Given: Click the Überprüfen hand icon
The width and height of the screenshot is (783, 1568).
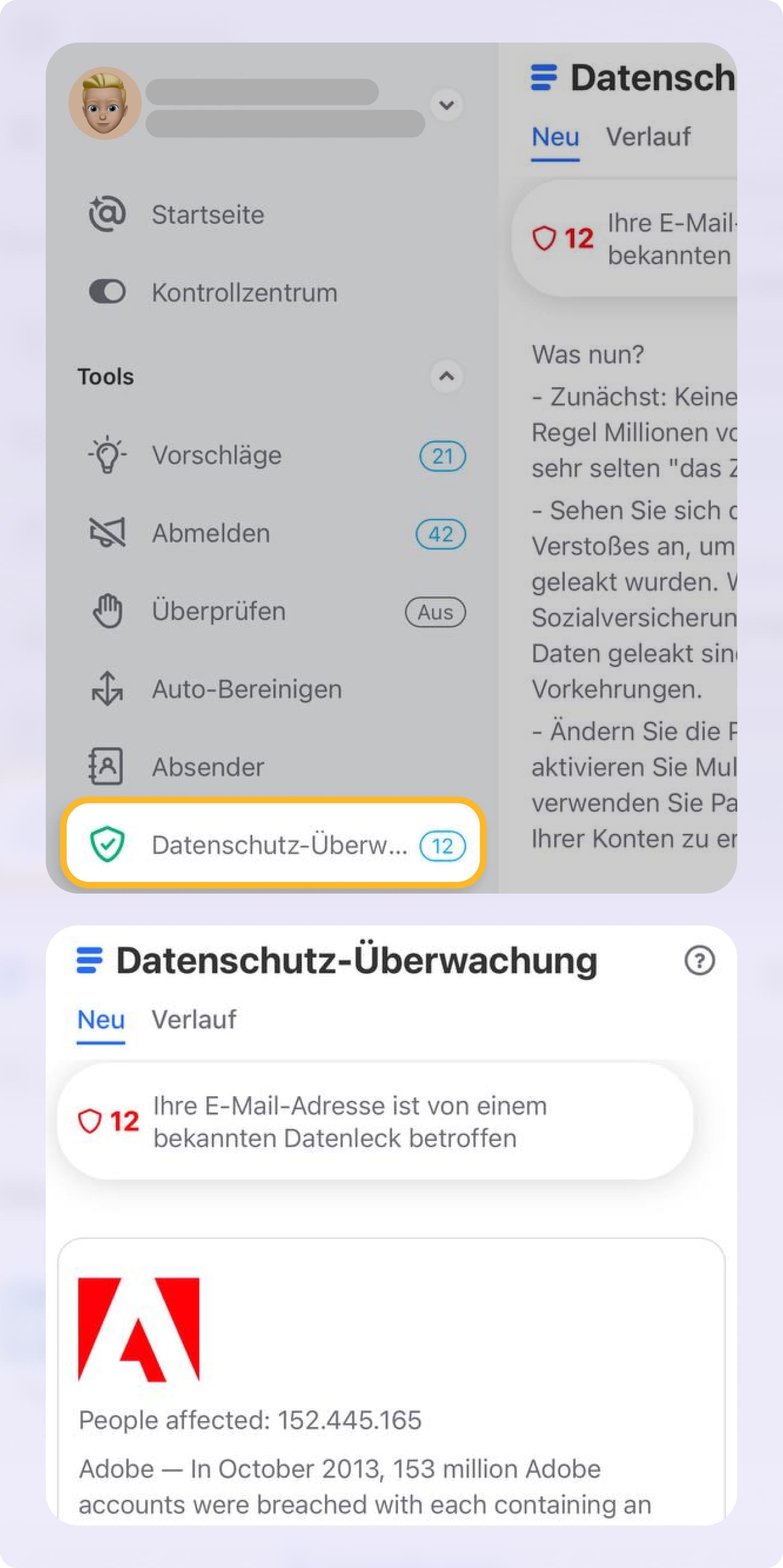Looking at the screenshot, I should [x=108, y=611].
